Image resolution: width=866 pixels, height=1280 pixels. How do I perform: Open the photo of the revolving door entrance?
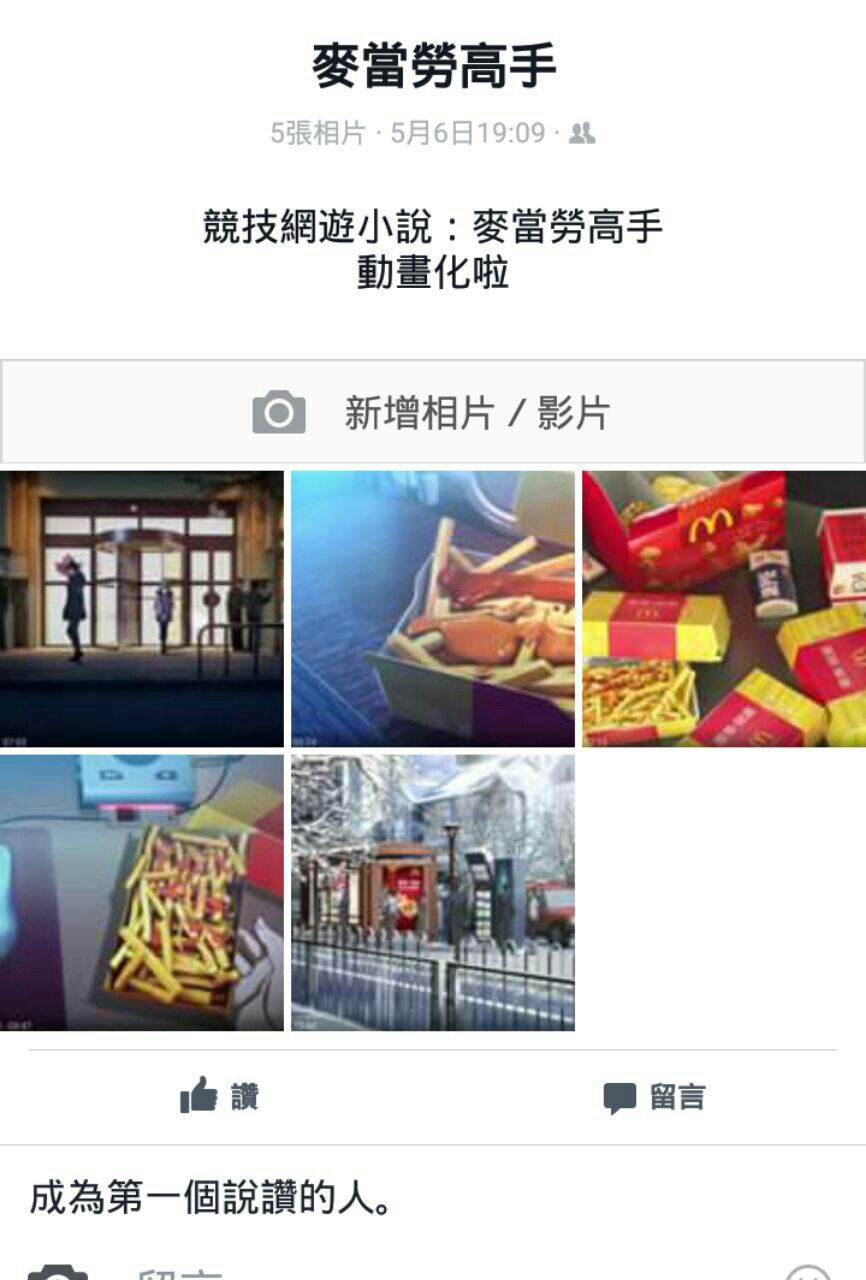point(141,609)
